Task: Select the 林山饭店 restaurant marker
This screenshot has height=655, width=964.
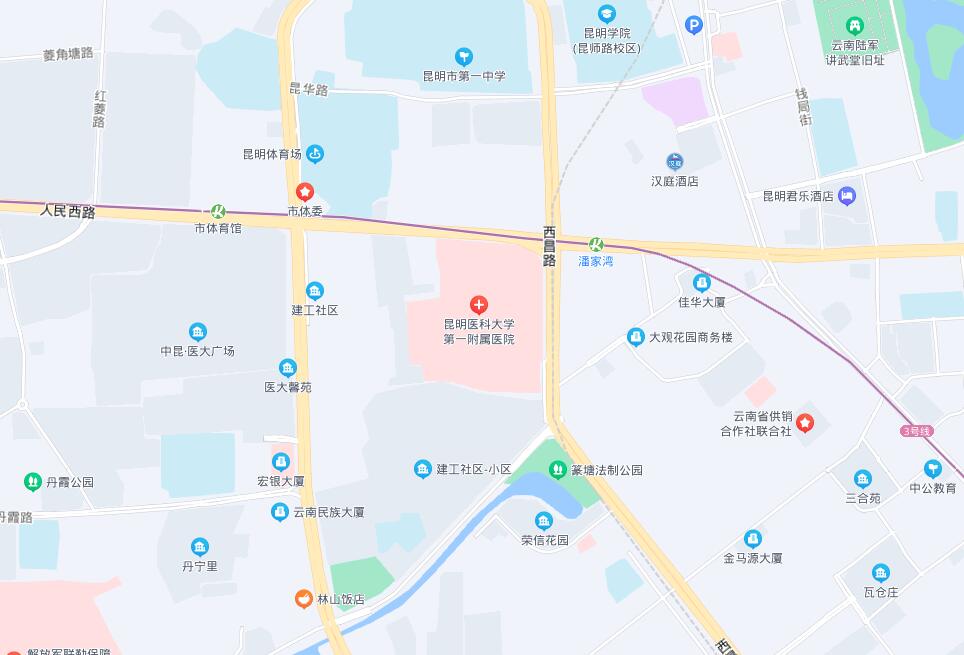Action: [x=303, y=599]
